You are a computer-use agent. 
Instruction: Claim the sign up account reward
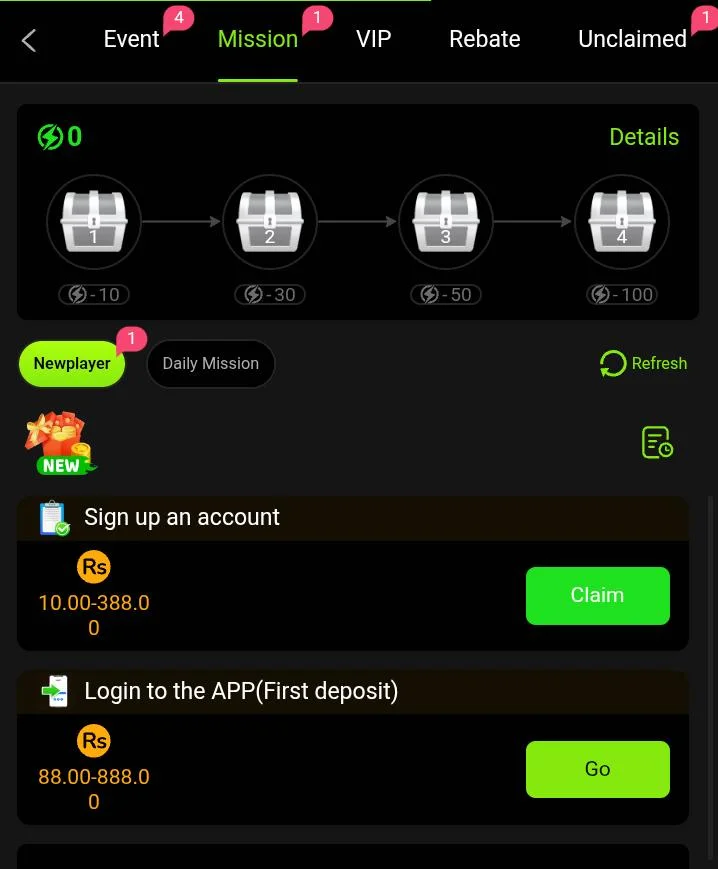597,595
